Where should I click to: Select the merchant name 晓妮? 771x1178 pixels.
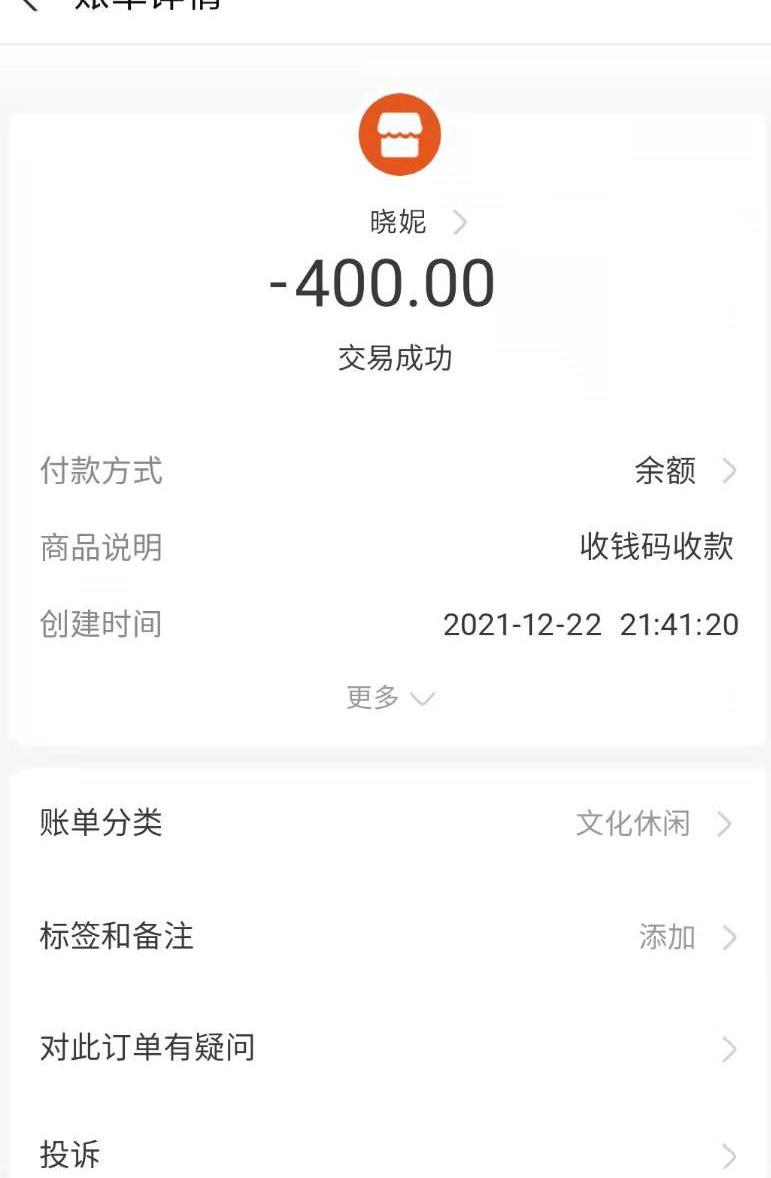398,222
